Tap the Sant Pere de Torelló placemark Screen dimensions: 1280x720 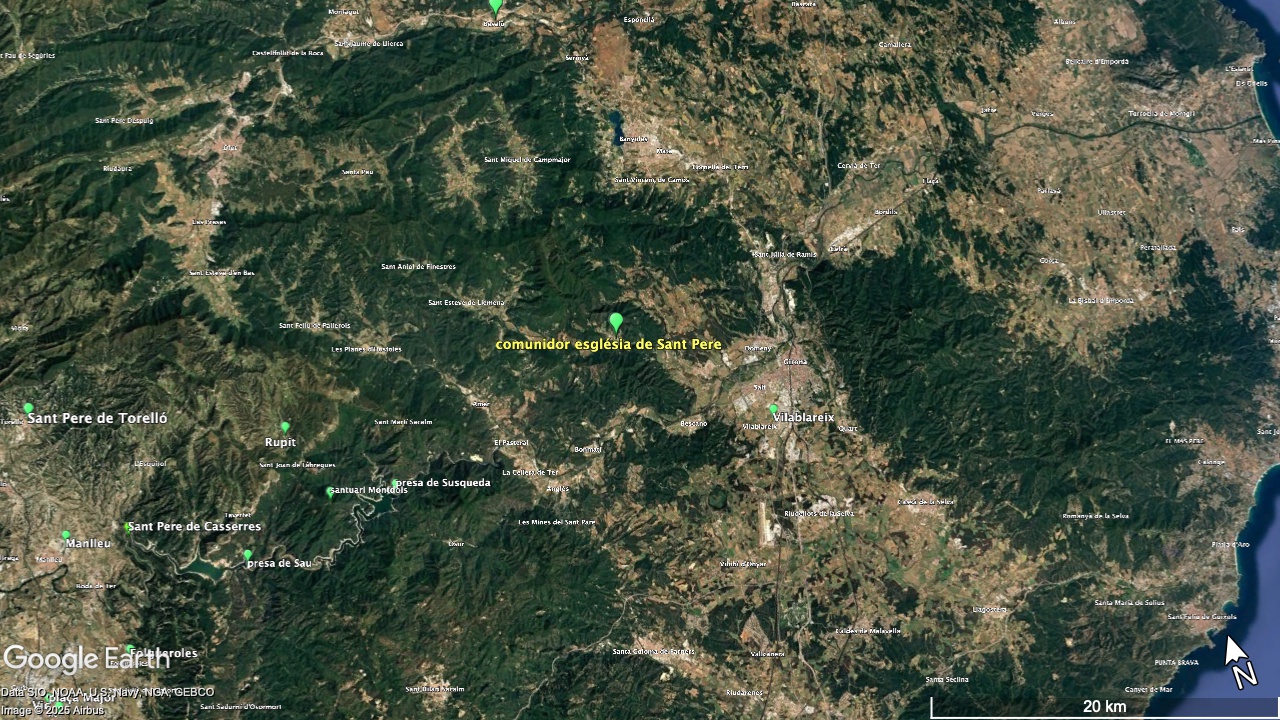tap(29, 409)
